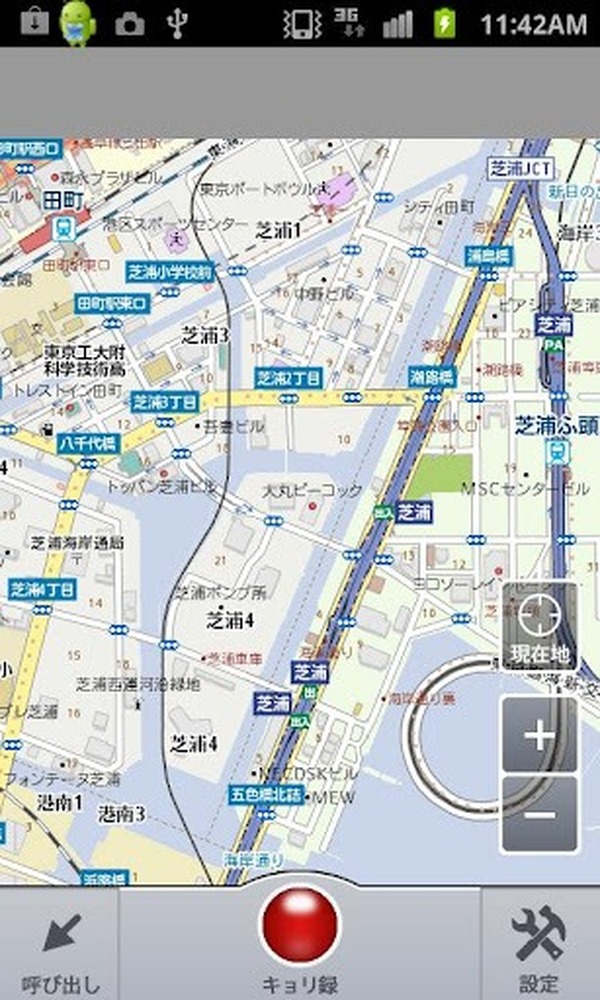Center map on current location (現在地)

point(540,626)
